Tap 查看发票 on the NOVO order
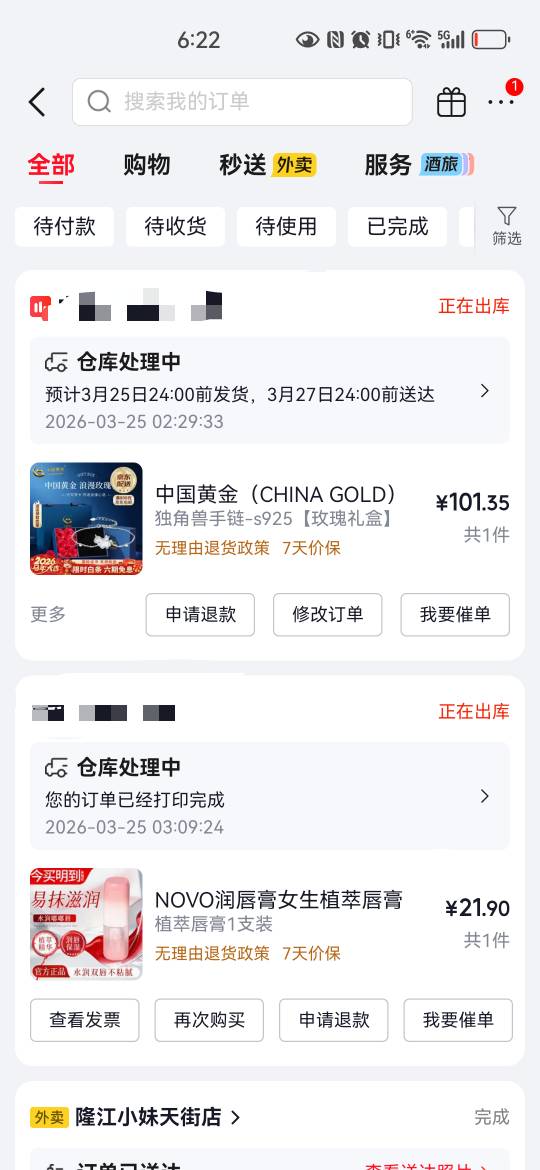This screenshot has width=540, height=1170. [84, 1020]
